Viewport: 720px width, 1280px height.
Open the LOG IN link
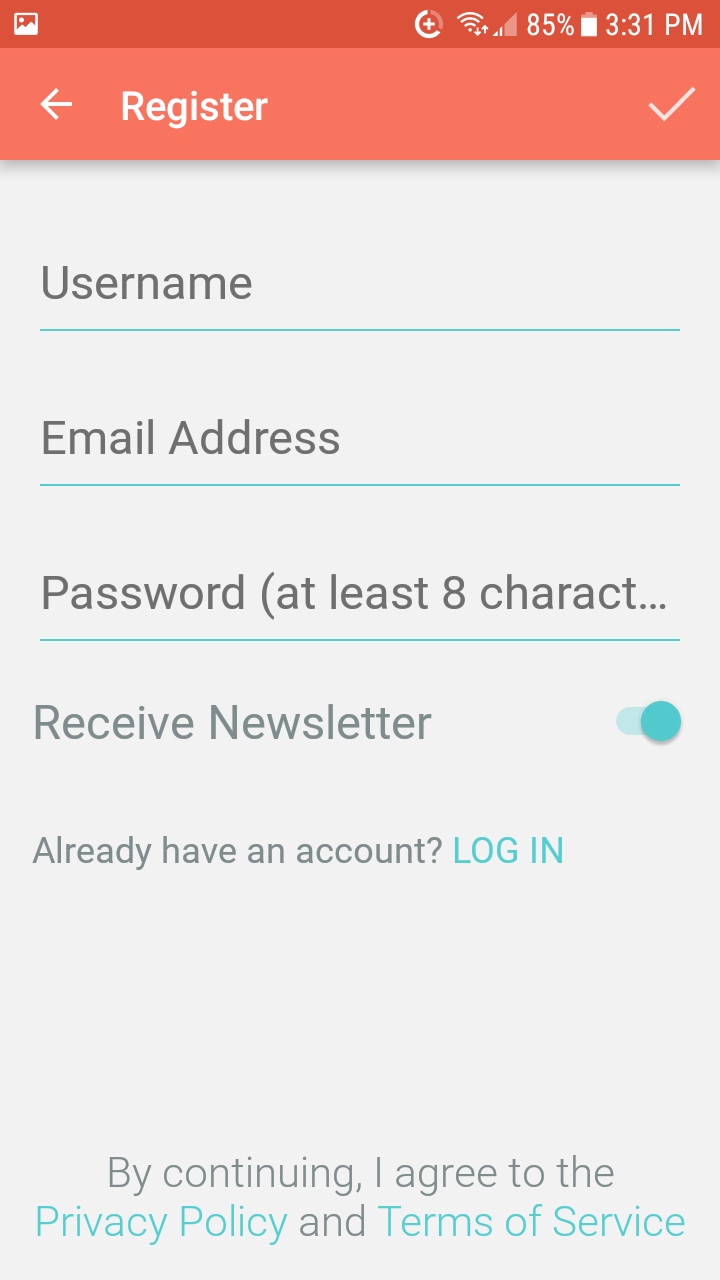point(508,851)
